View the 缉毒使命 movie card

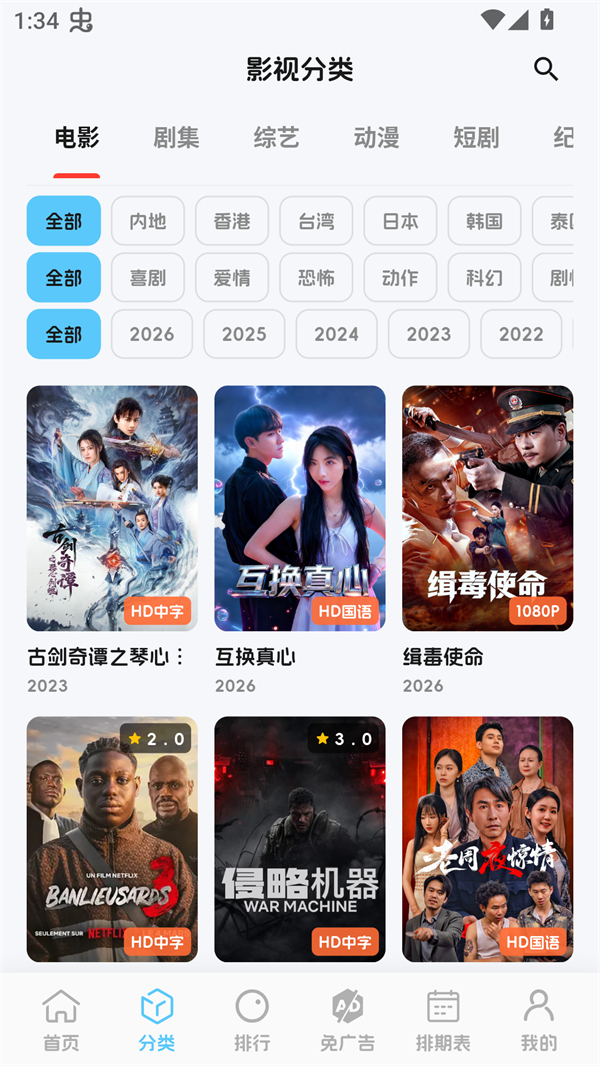[488, 508]
